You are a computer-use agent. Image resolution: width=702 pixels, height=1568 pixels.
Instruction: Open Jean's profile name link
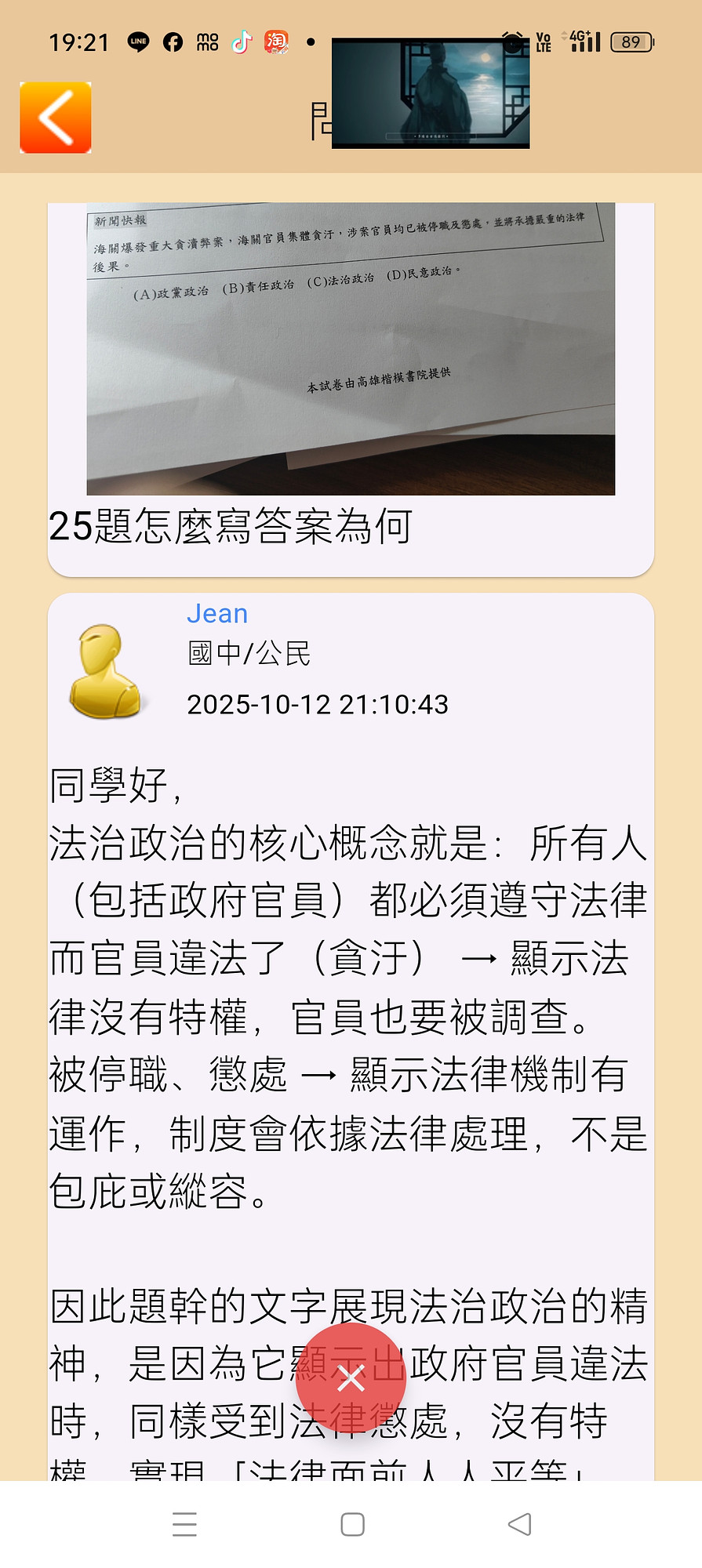217,614
